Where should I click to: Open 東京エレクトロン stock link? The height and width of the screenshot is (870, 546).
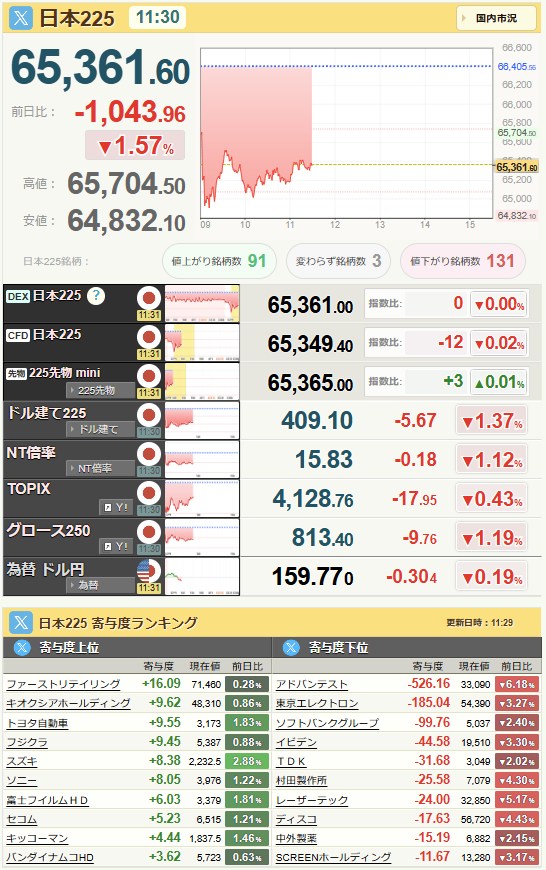(x=317, y=704)
